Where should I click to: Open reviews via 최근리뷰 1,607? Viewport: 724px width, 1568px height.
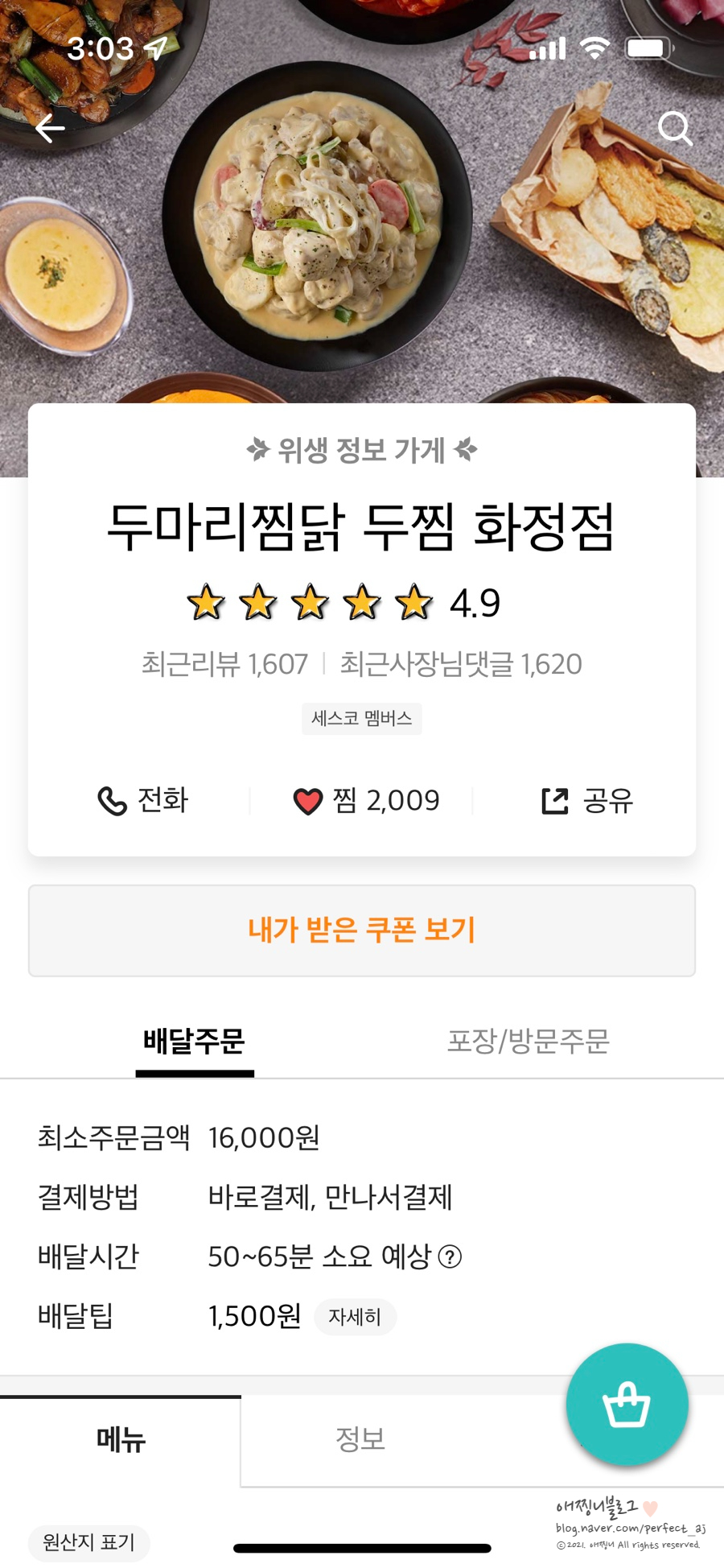[225, 664]
